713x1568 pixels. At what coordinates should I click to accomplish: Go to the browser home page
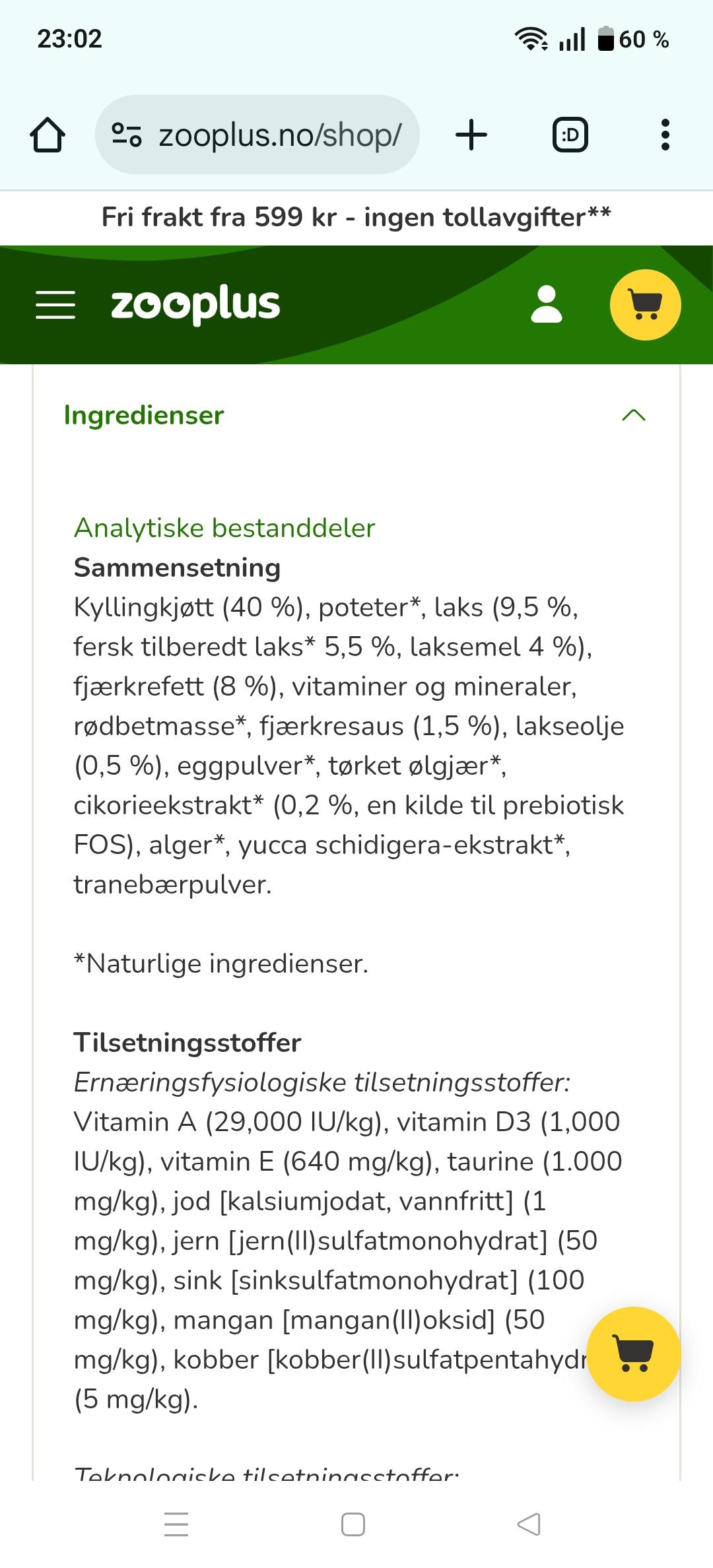click(48, 135)
